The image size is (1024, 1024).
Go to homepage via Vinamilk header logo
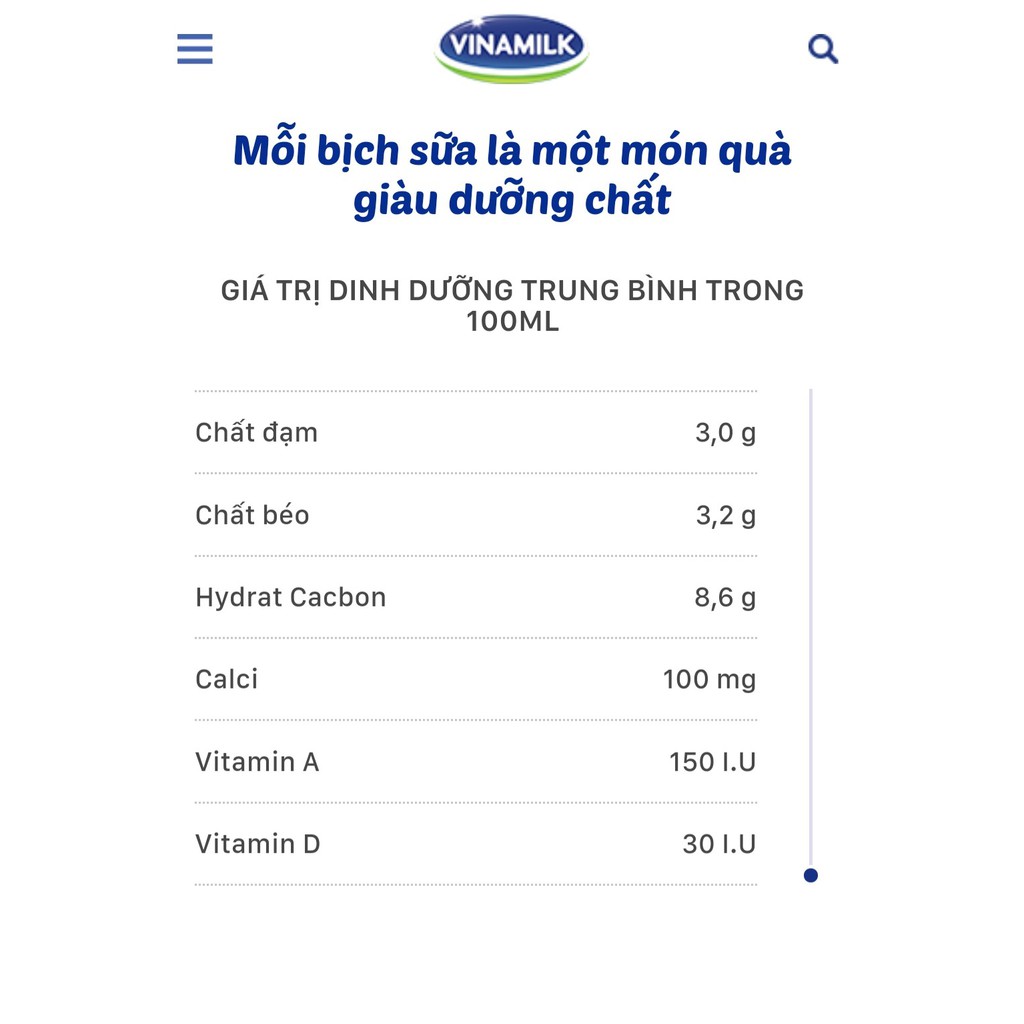[x=511, y=47]
